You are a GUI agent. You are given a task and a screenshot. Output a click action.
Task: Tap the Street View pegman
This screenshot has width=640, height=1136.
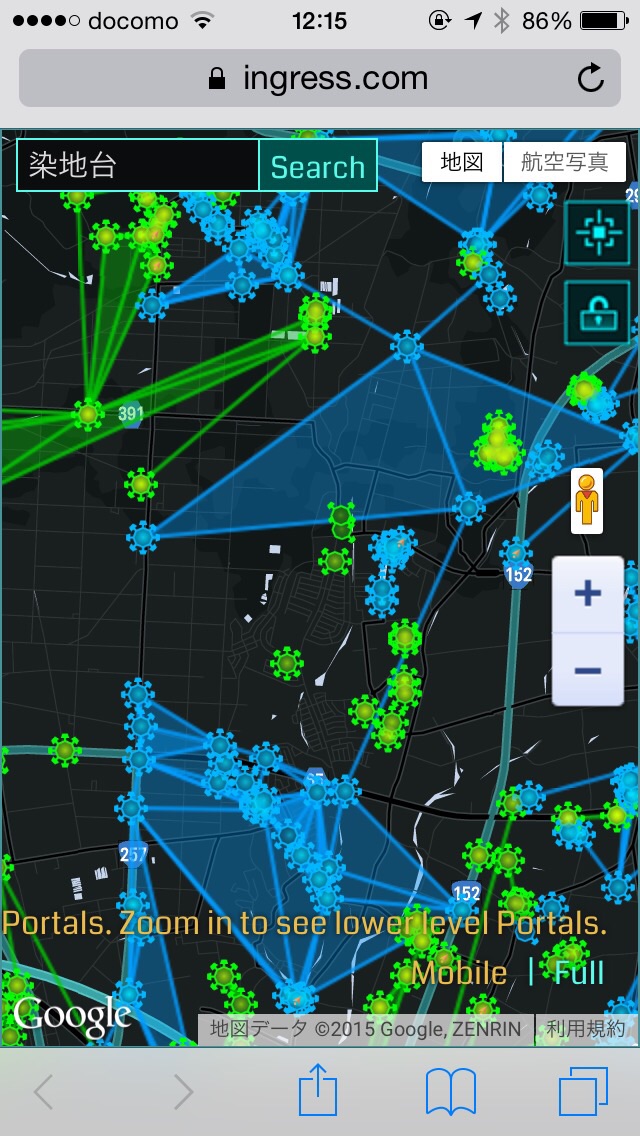click(587, 500)
